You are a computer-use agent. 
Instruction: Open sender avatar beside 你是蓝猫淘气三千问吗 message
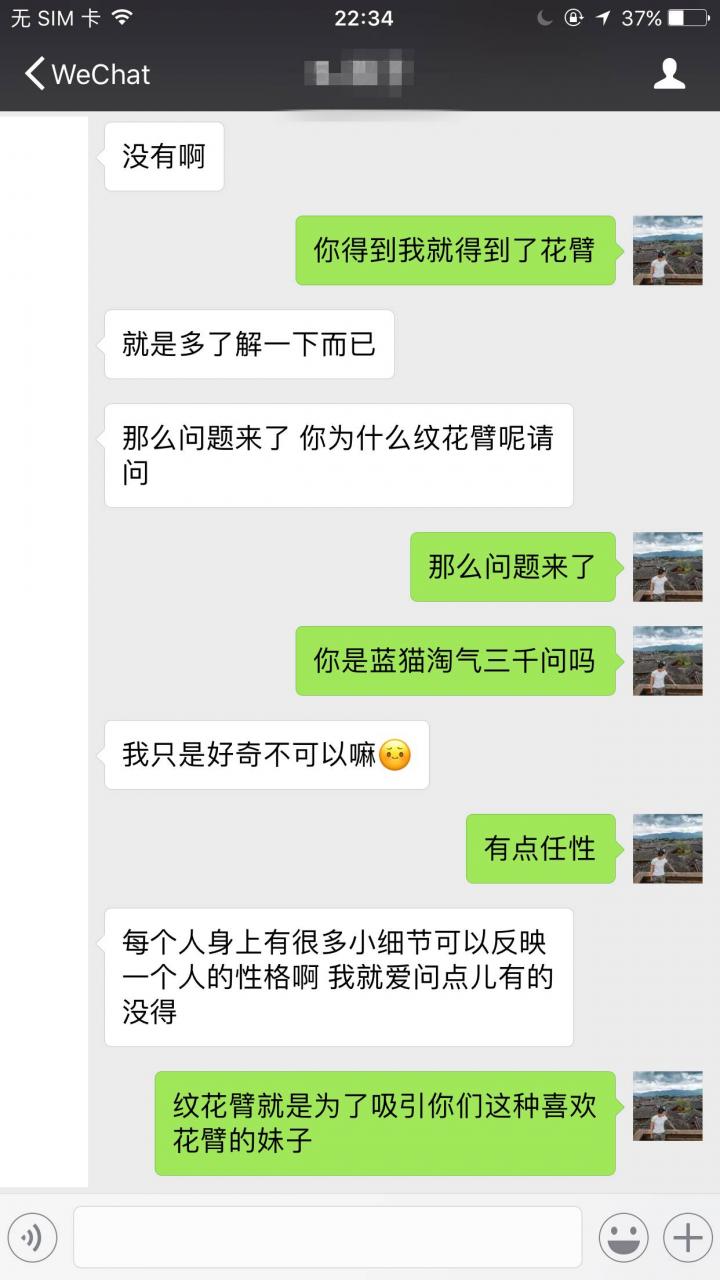coord(668,661)
